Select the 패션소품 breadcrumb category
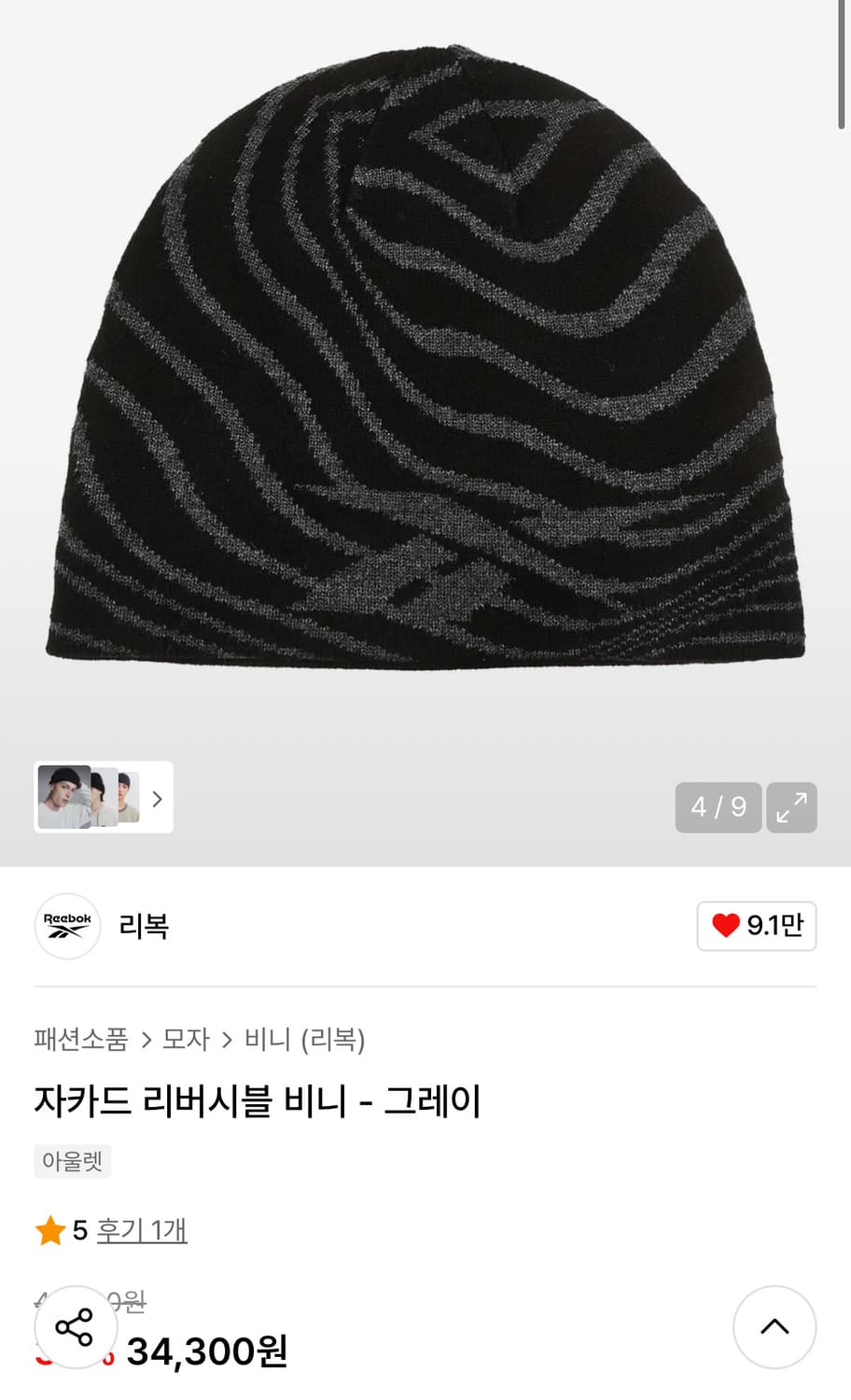The image size is (851, 1400). coord(79,1041)
